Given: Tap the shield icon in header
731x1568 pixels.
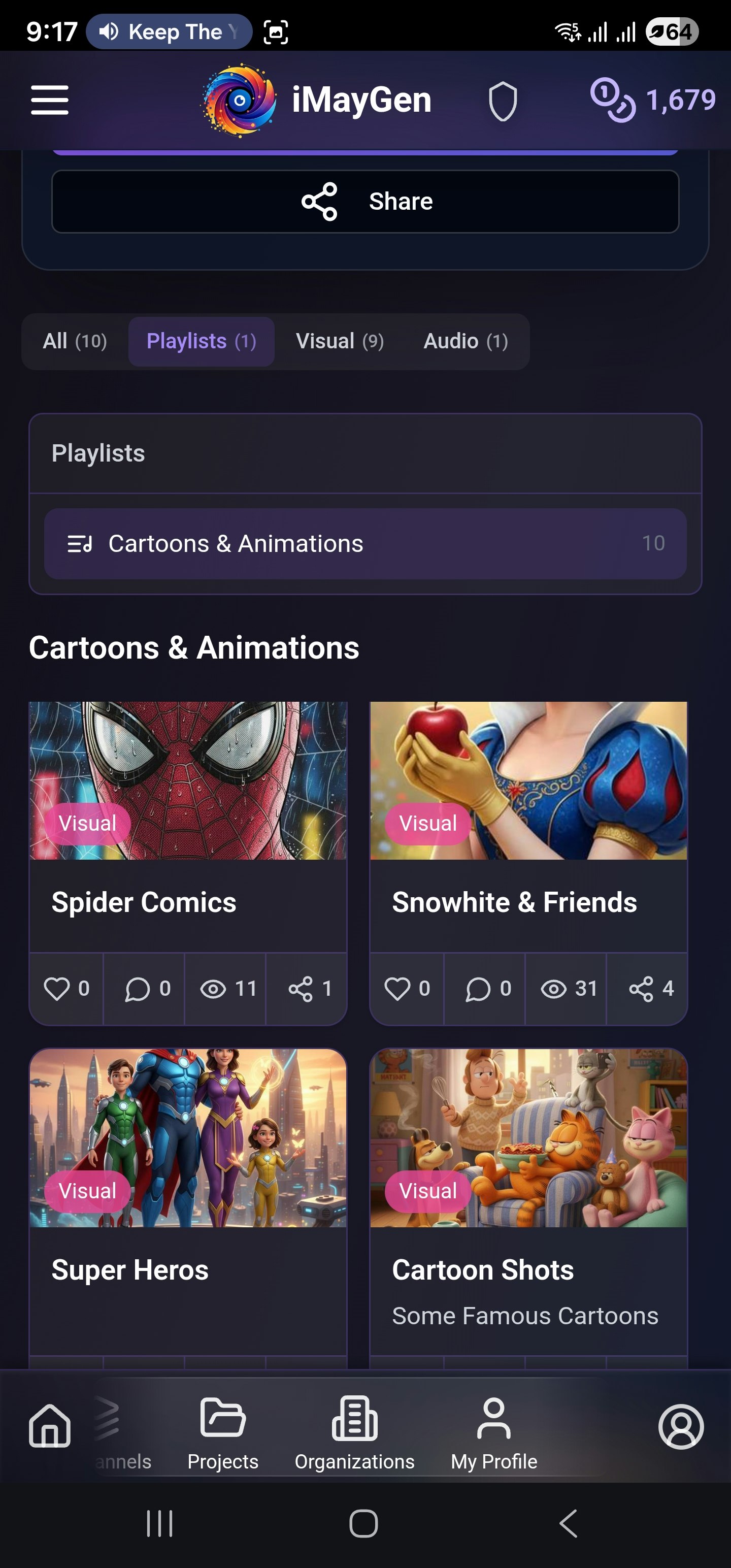Looking at the screenshot, I should click(503, 102).
